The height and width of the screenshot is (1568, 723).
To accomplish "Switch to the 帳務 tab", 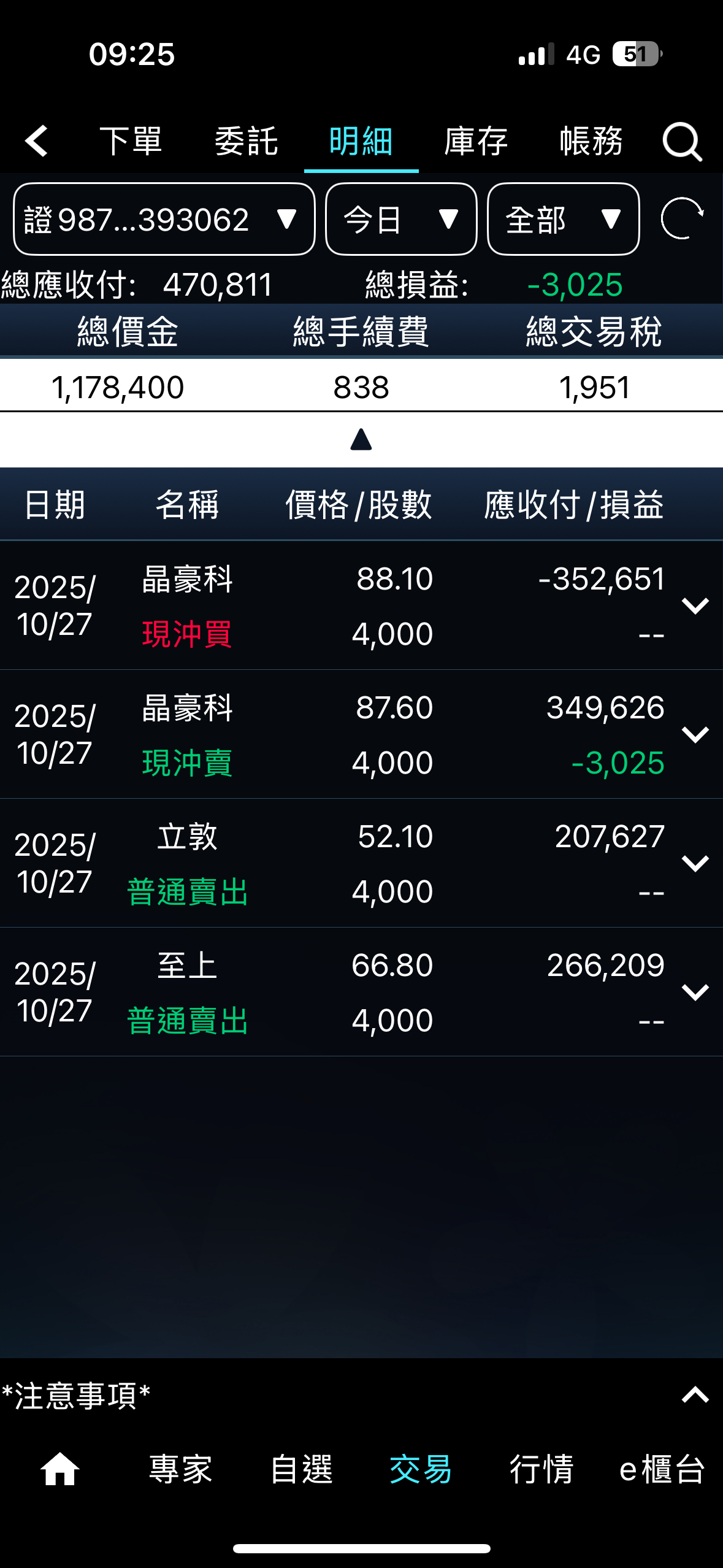I will tap(591, 141).
